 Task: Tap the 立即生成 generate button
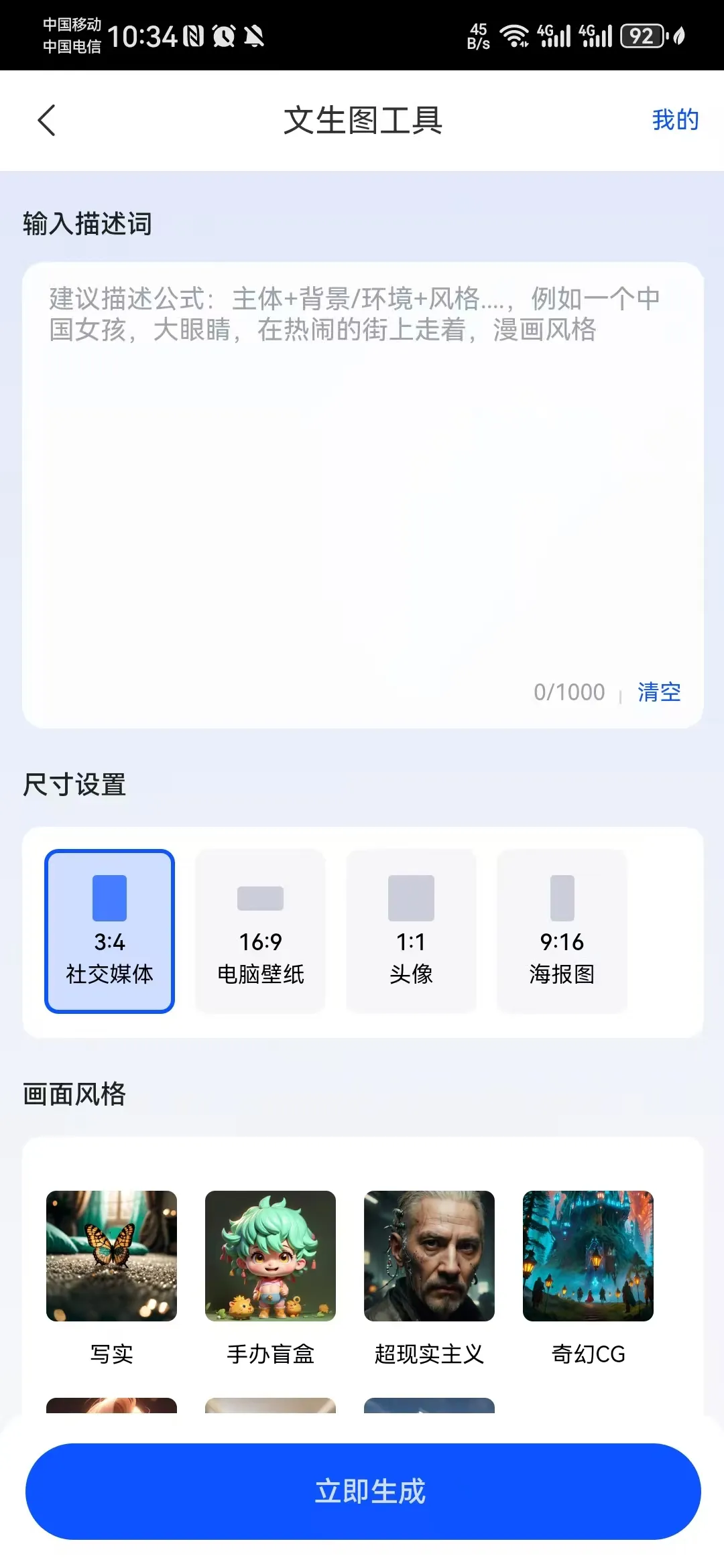click(362, 1492)
